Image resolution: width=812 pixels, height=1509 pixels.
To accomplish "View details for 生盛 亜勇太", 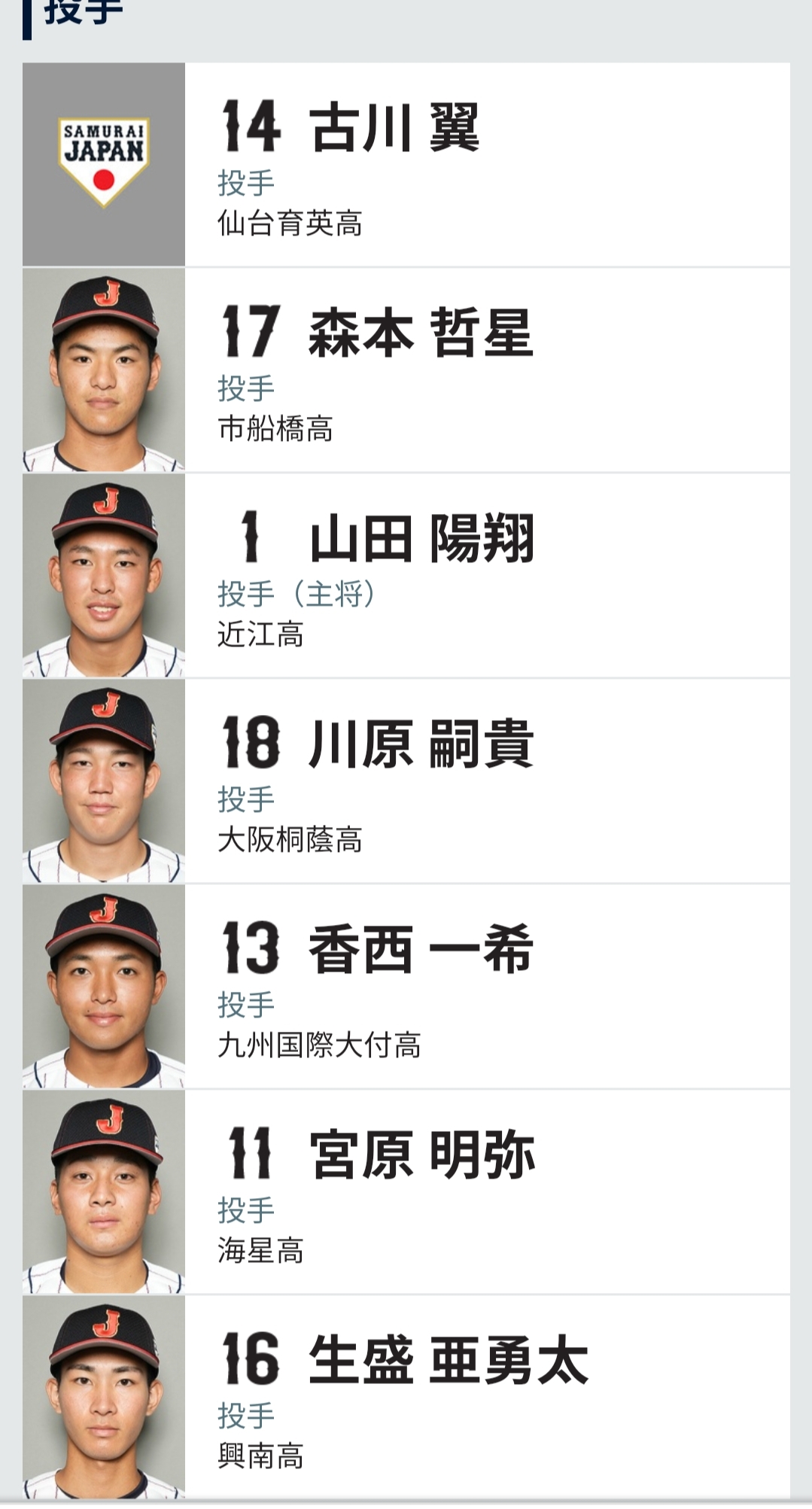I will pos(406,1397).
